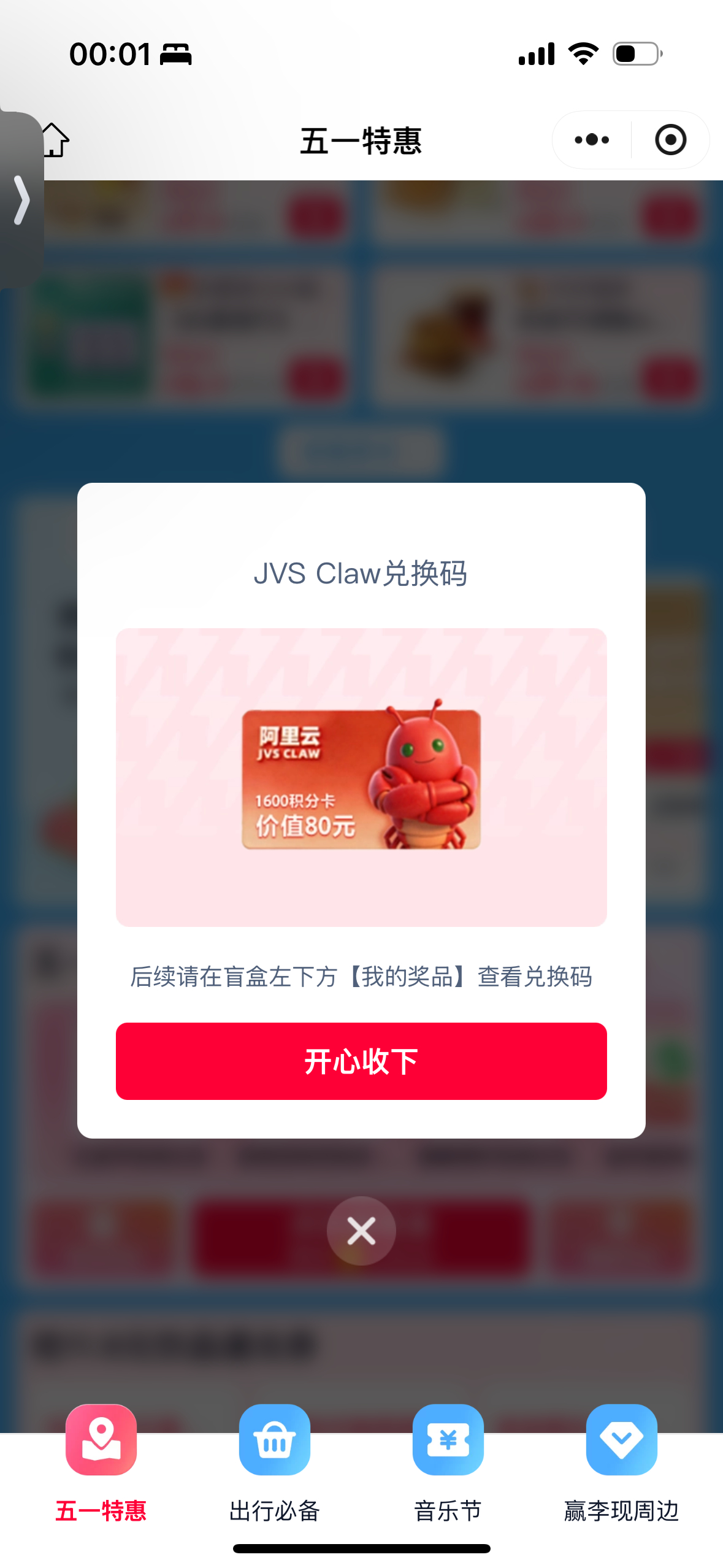Open the three-dot more menu
This screenshot has height=1568, width=723.
[x=592, y=140]
